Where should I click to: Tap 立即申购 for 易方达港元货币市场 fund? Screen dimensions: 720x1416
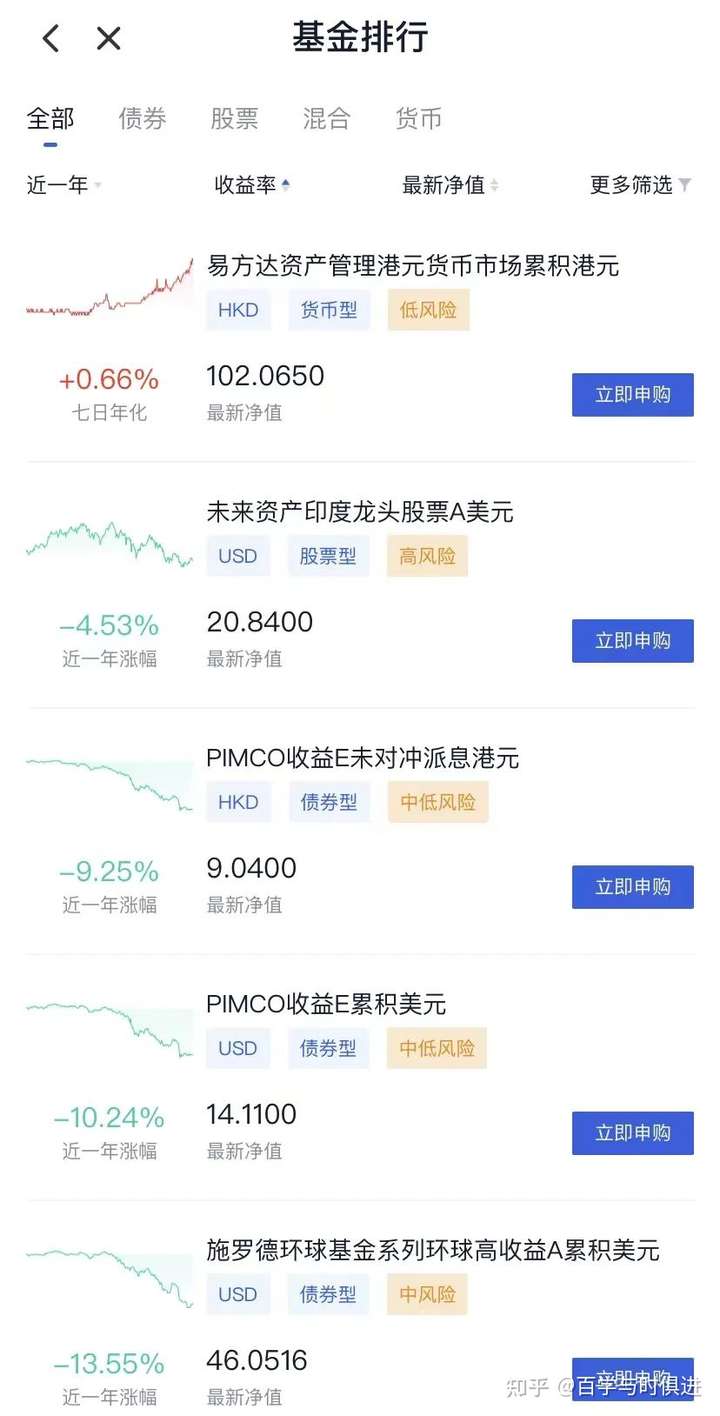point(633,395)
